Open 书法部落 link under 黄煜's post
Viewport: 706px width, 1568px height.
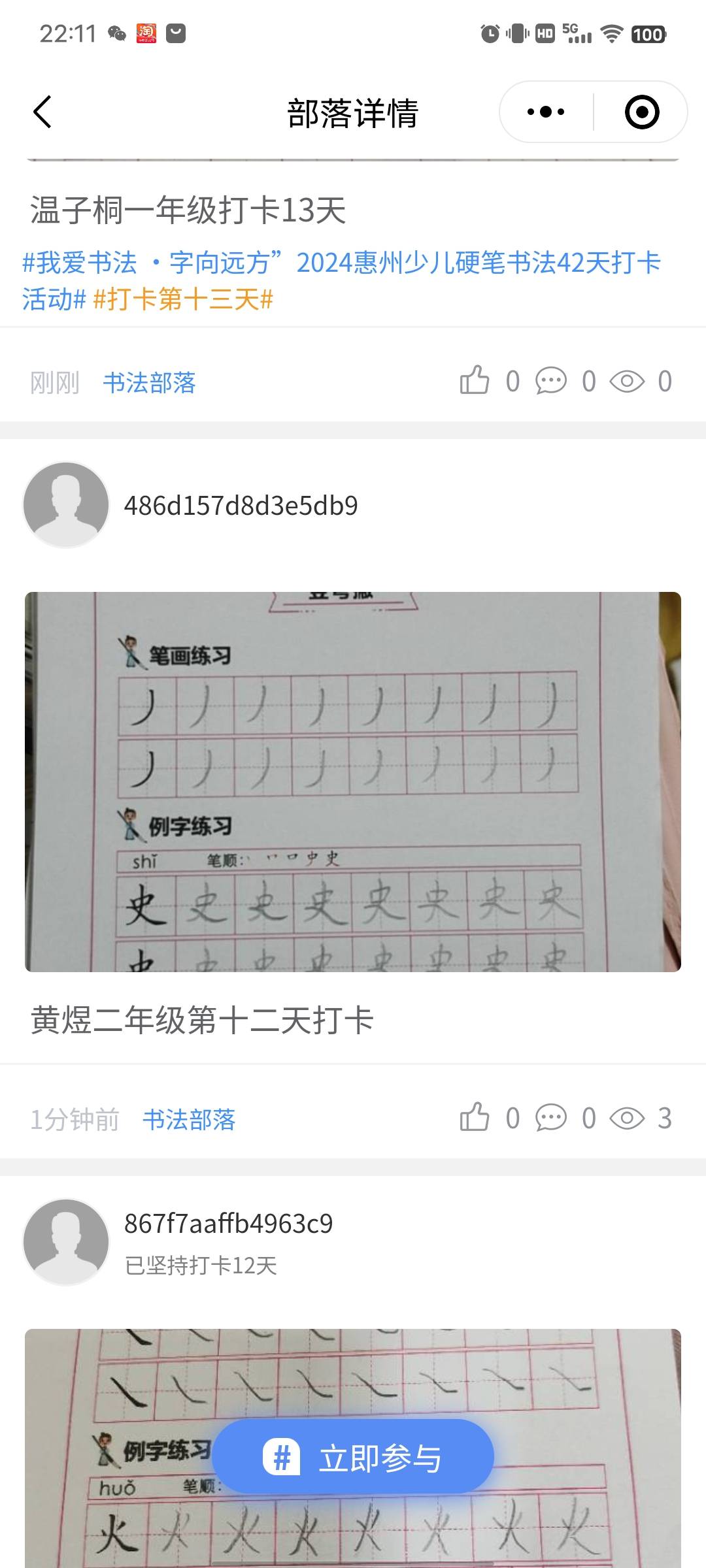pyautogui.click(x=189, y=1120)
